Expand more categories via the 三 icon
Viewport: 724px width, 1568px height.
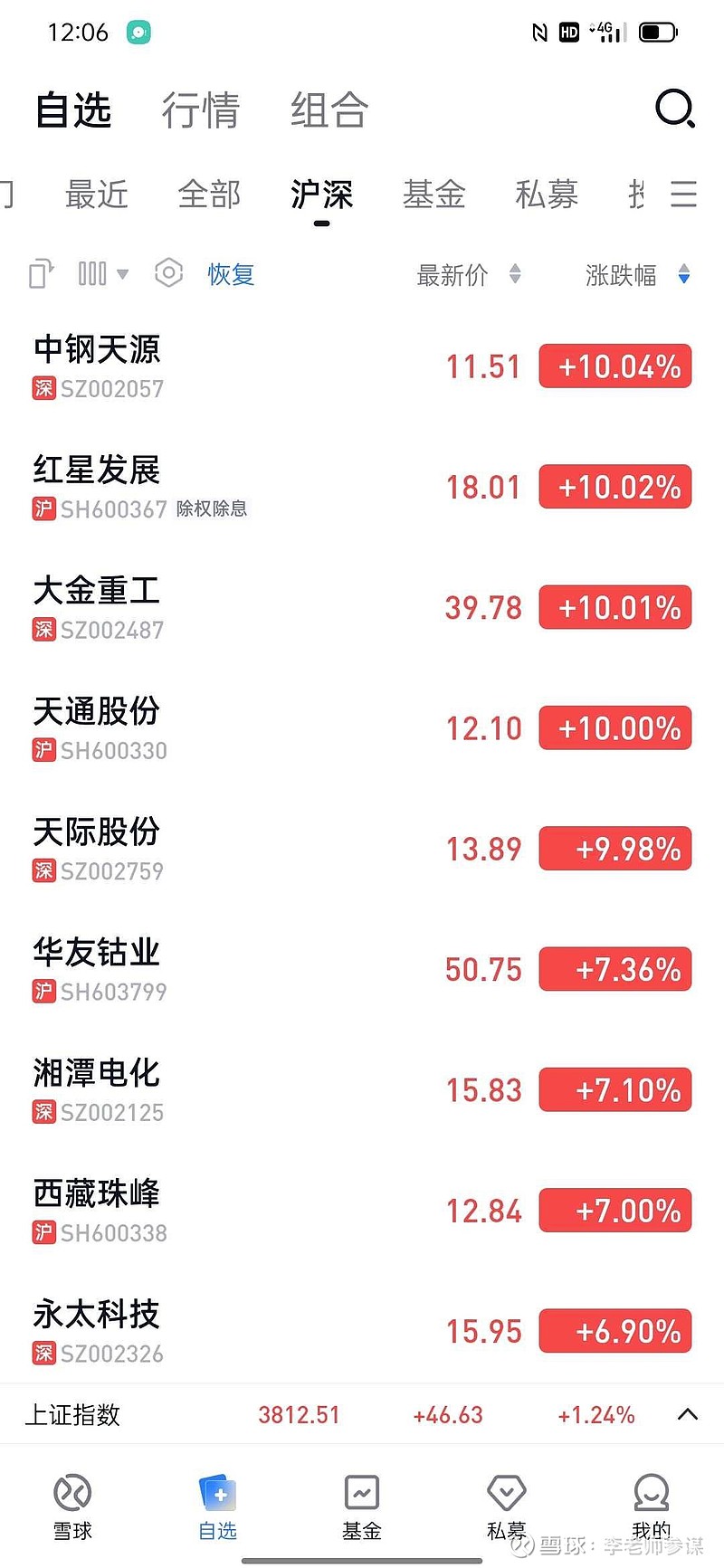point(683,195)
